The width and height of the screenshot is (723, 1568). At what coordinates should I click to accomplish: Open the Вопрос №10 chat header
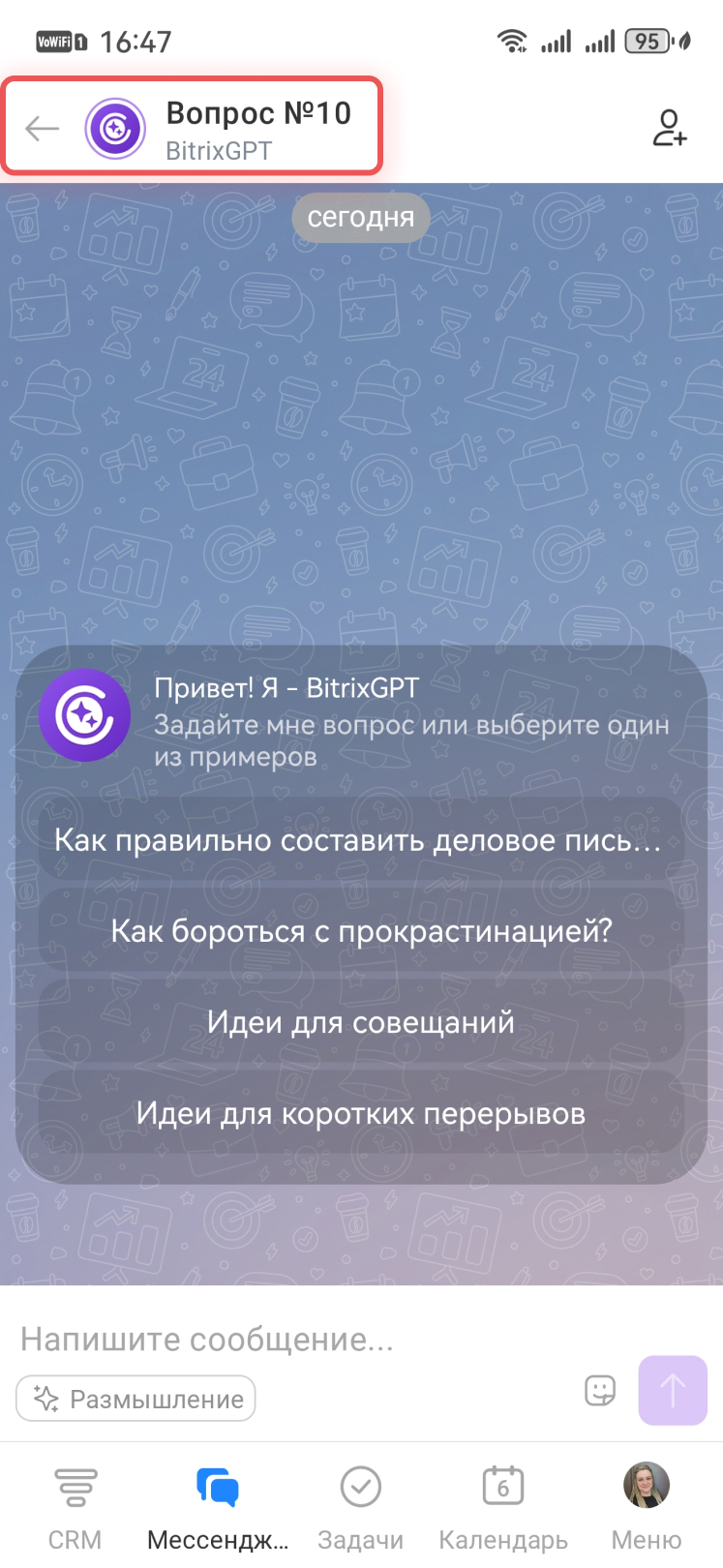257,129
